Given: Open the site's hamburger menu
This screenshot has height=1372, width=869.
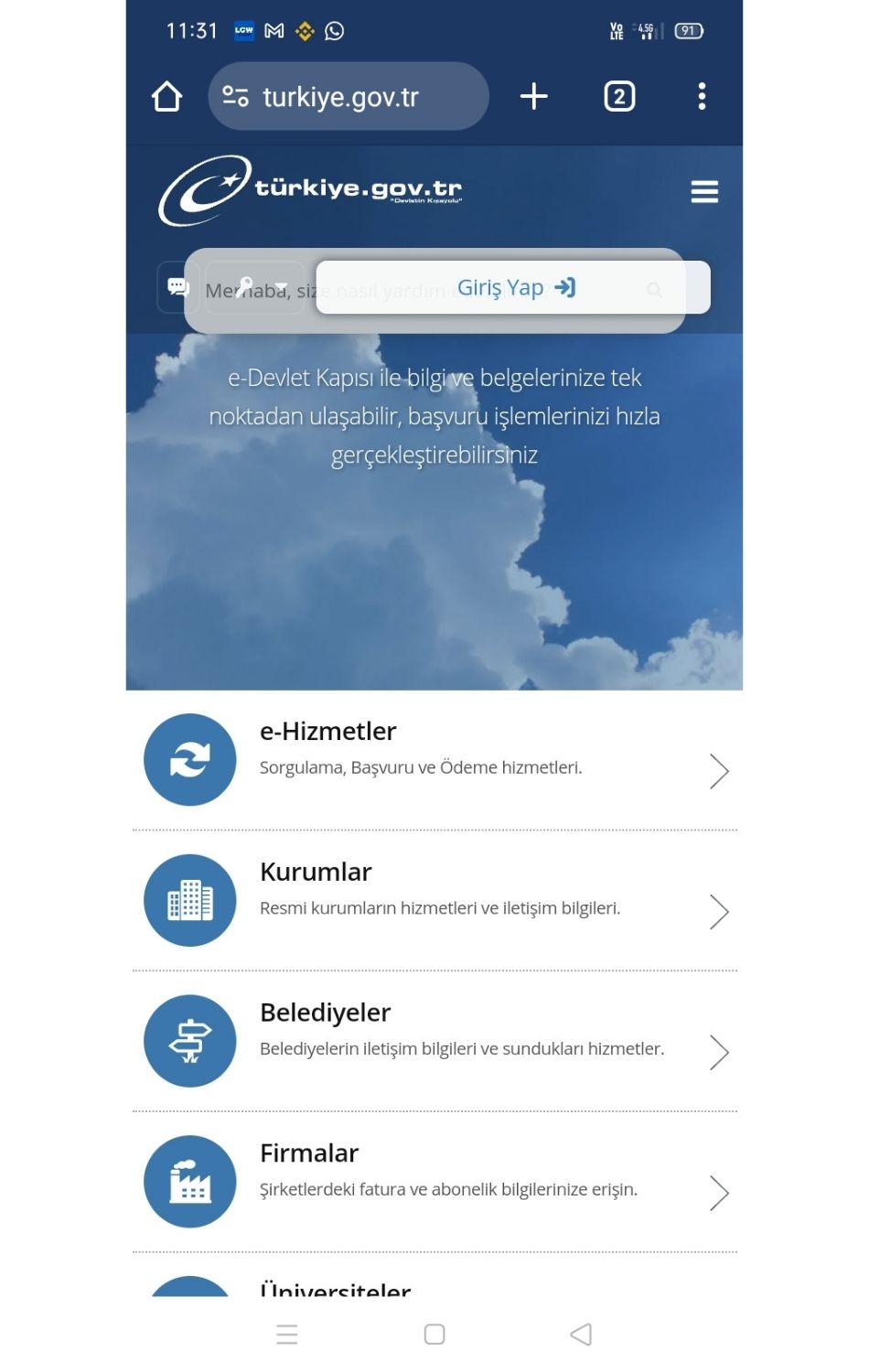Looking at the screenshot, I should [x=703, y=191].
